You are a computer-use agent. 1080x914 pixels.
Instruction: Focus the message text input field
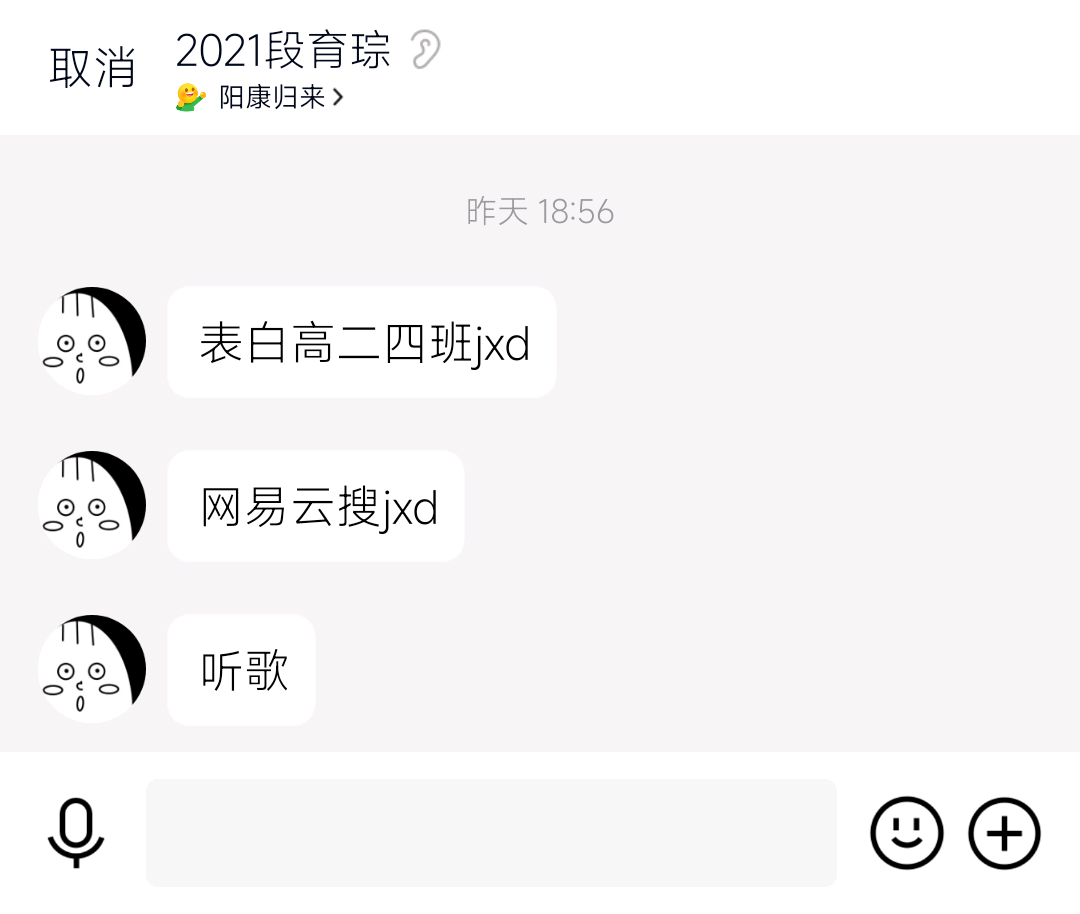tap(491, 833)
